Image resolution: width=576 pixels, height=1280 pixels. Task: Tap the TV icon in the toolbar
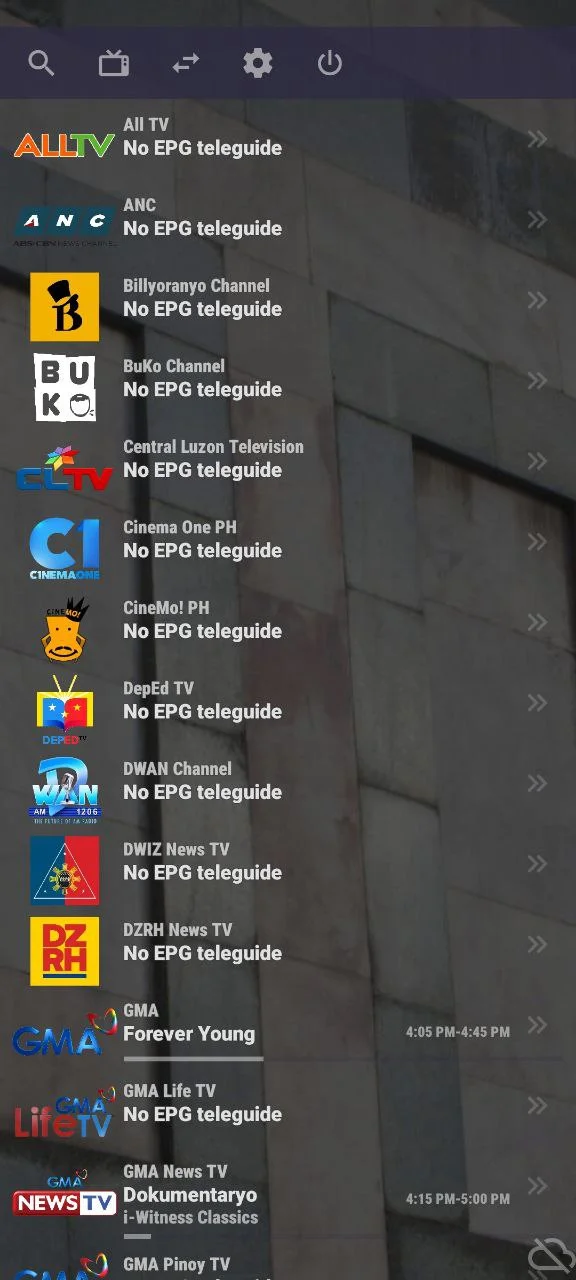[114, 64]
